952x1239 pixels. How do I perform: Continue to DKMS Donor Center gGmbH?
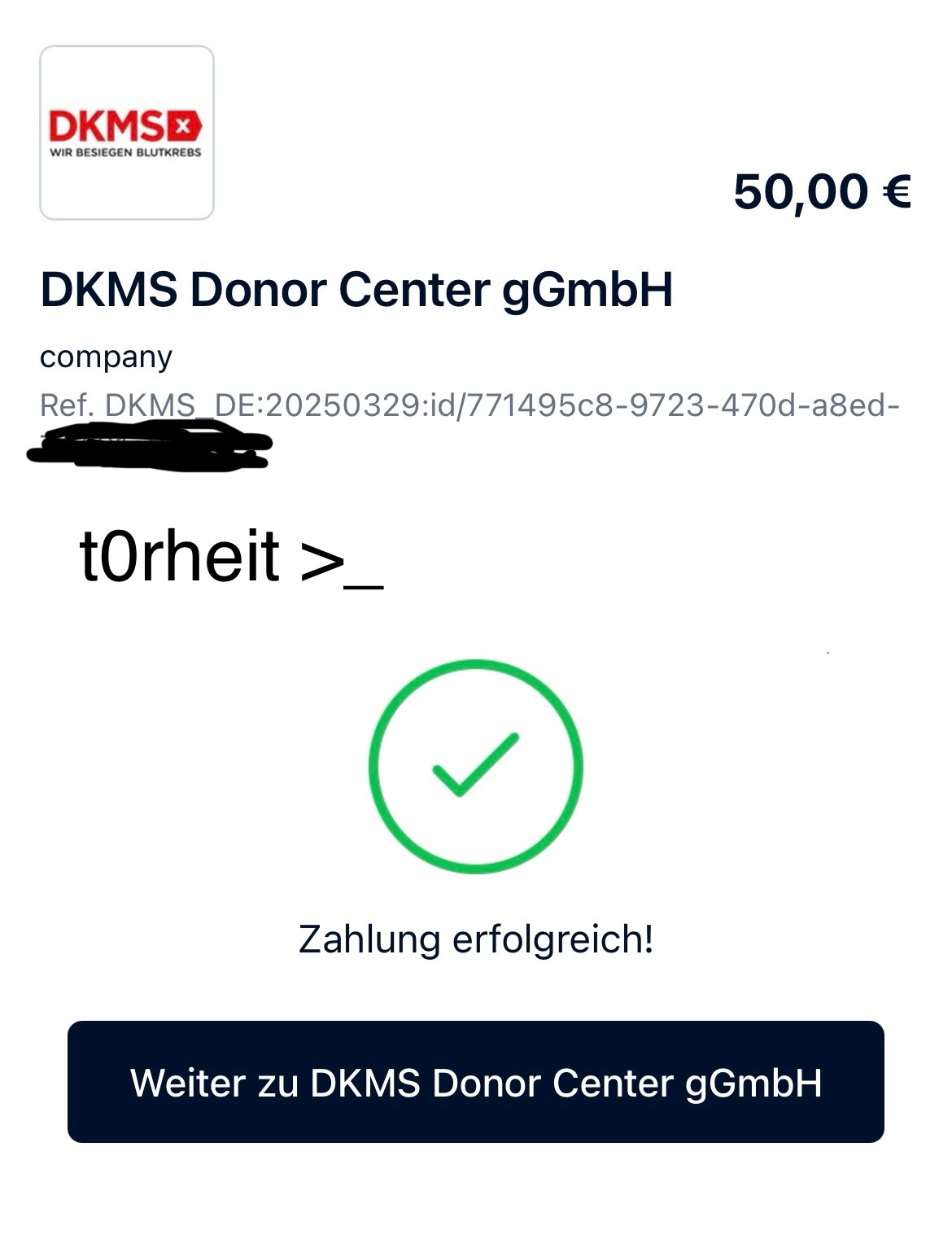point(475,1082)
